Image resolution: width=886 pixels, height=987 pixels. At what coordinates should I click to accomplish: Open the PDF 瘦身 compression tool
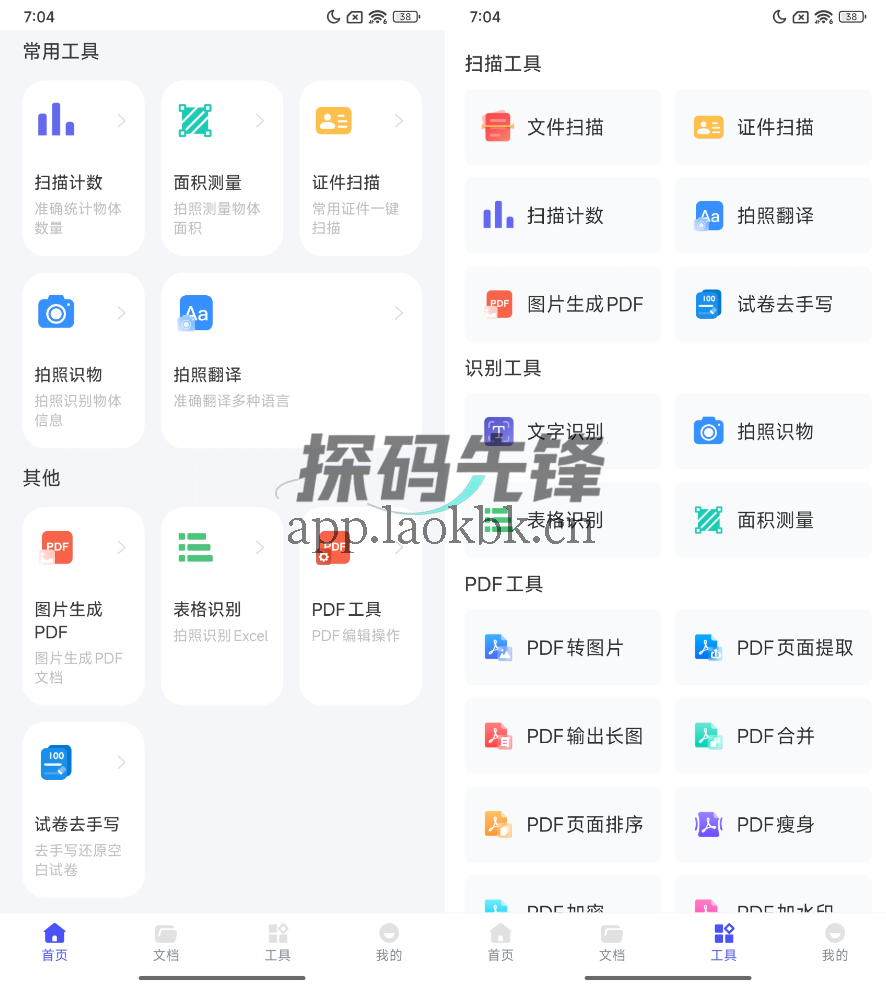point(773,824)
